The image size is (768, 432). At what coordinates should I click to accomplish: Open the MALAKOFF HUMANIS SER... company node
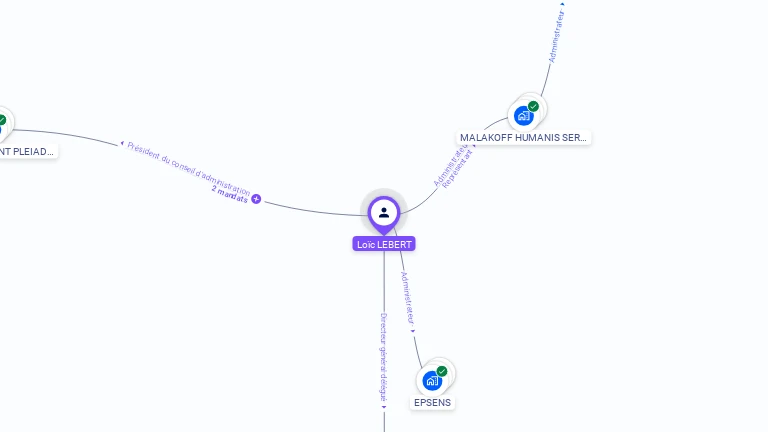pos(524,114)
